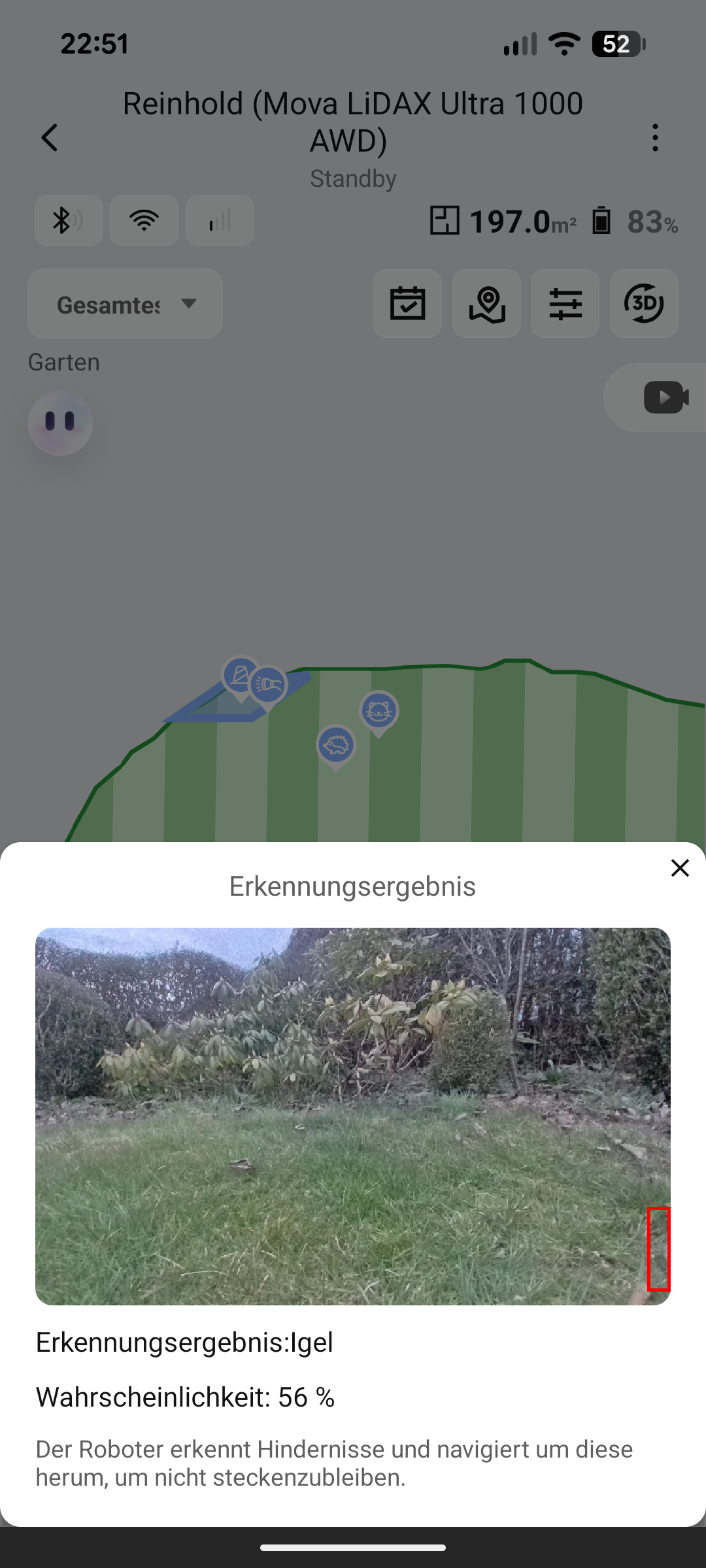This screenshot has width=706, height=1568.
Task: Select the cat marker on the map
Action: (378, 712)
